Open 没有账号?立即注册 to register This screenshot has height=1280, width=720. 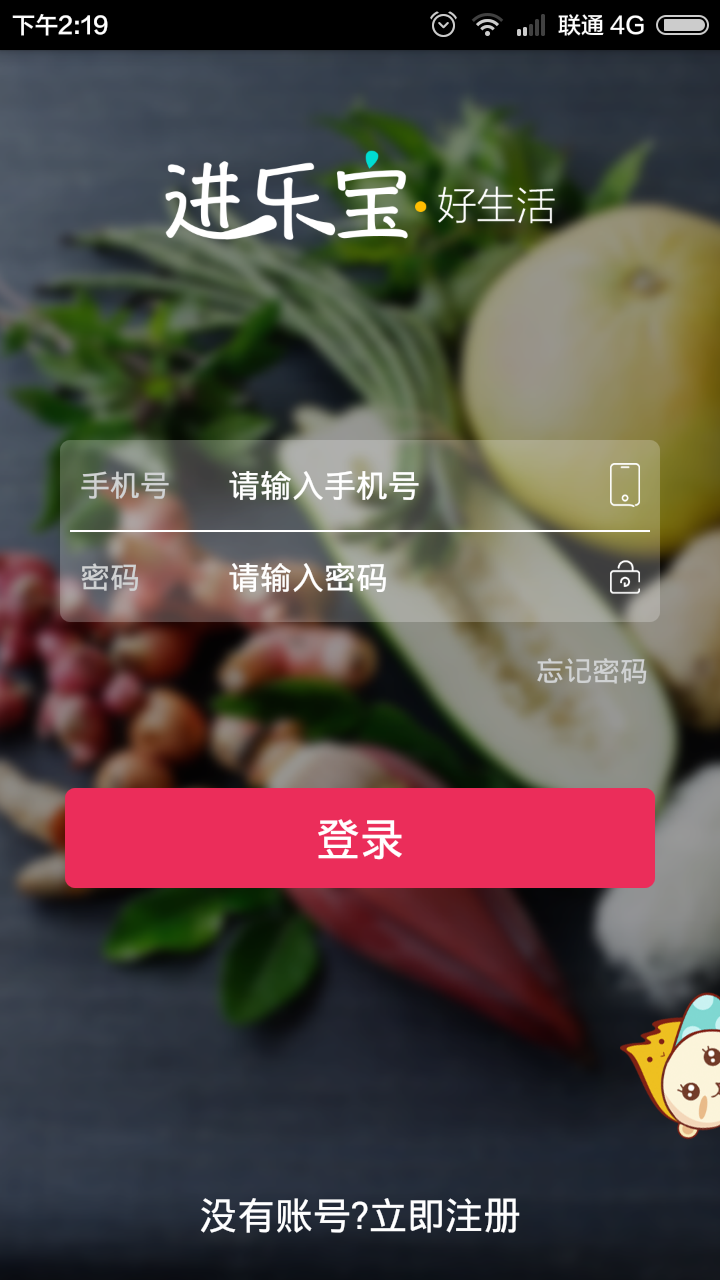(x=360, y=1216)
